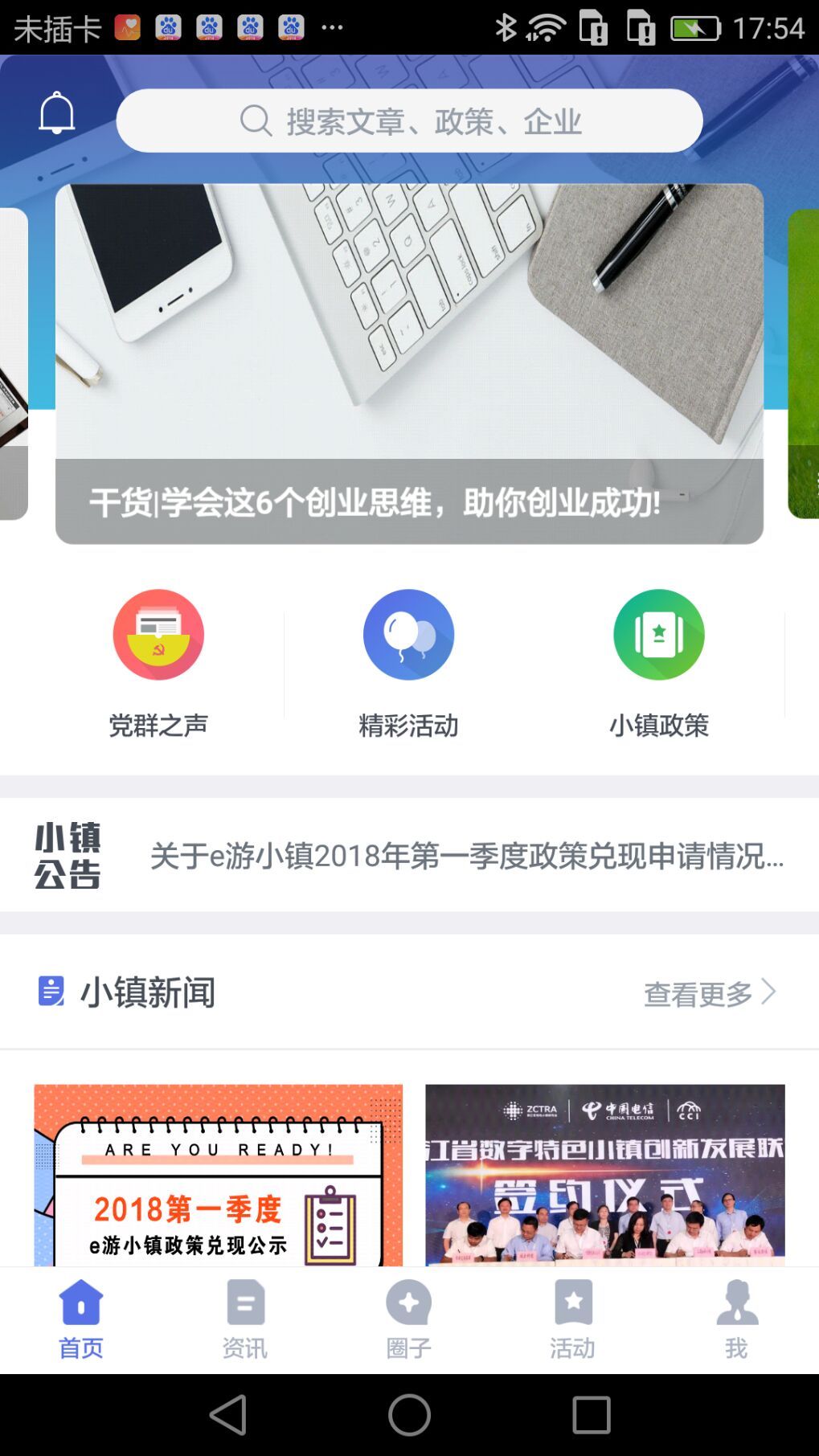Go to the system home screen
The image size is (819, 1456).
pos(409,1414)
